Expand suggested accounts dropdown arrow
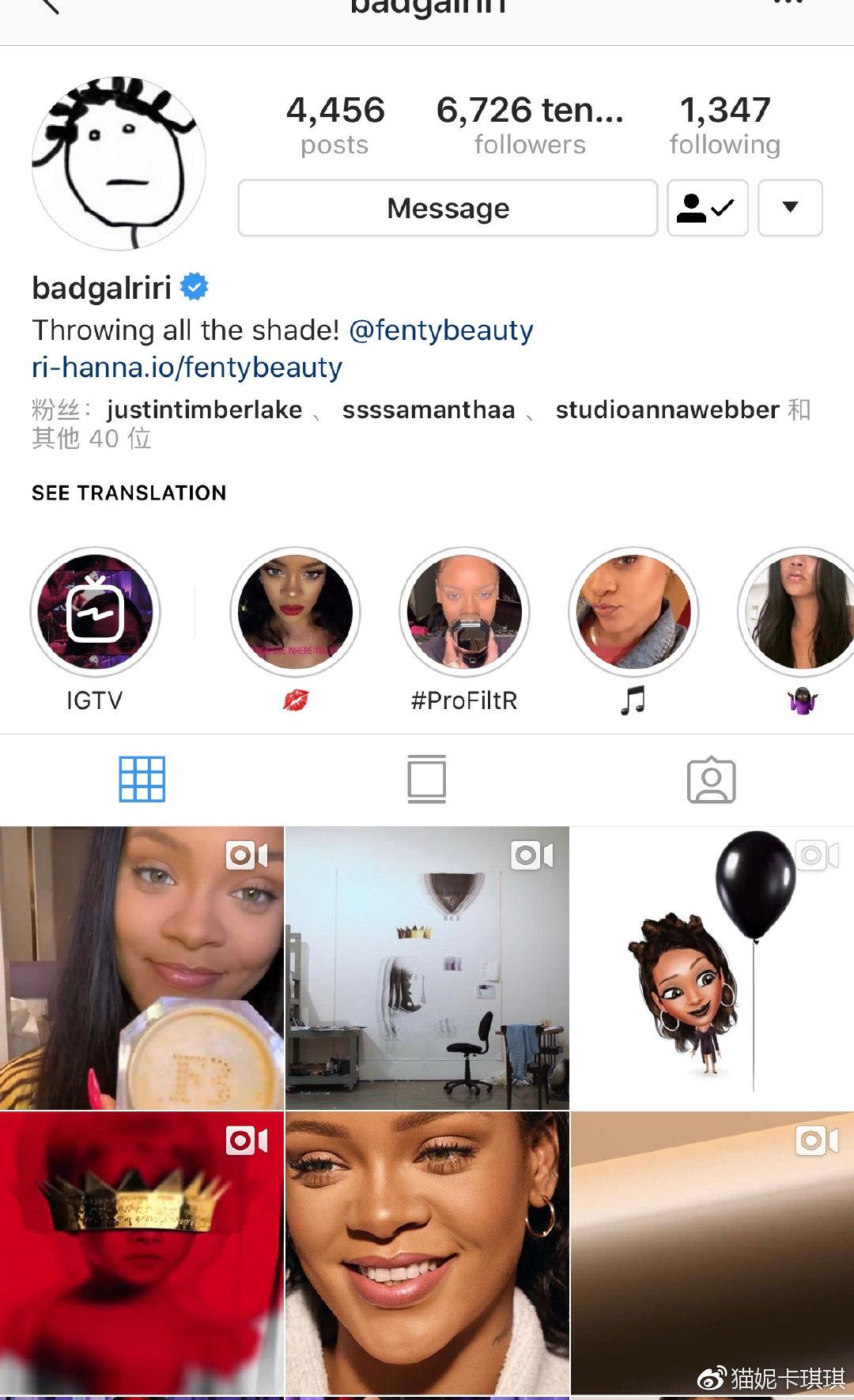 tap(790, 209)
